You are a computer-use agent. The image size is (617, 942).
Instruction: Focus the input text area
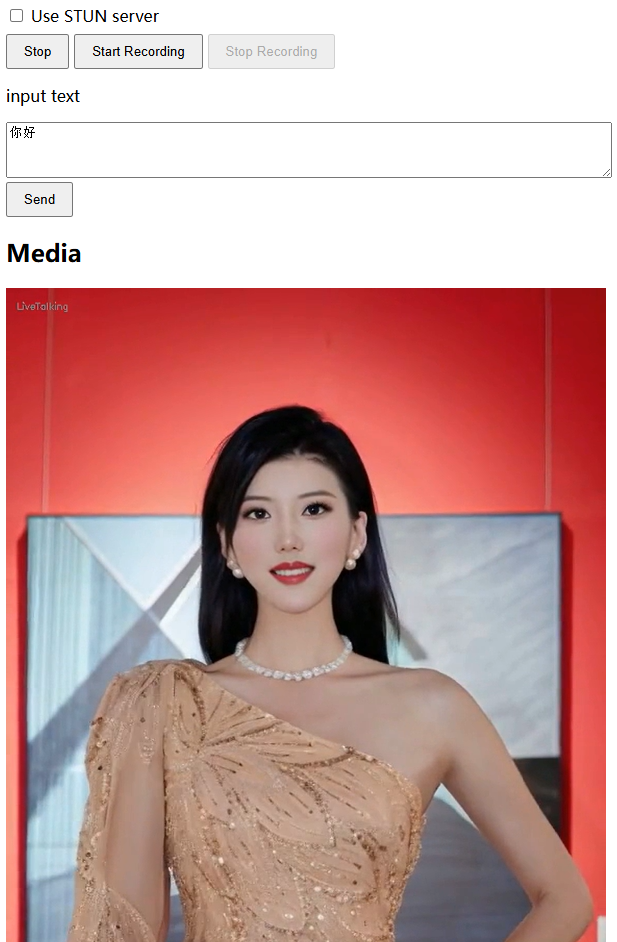[308, 150]
